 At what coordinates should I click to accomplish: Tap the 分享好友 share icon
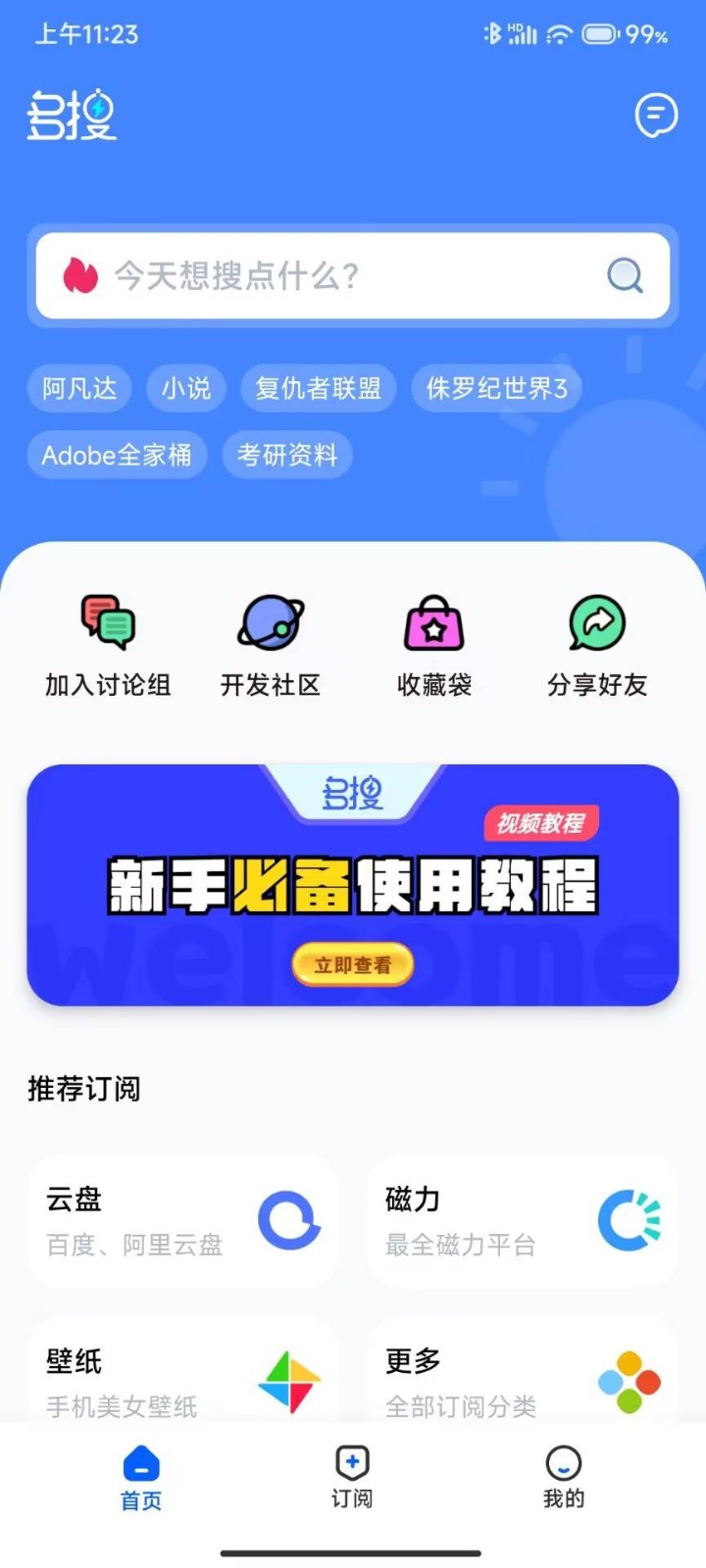595,620
